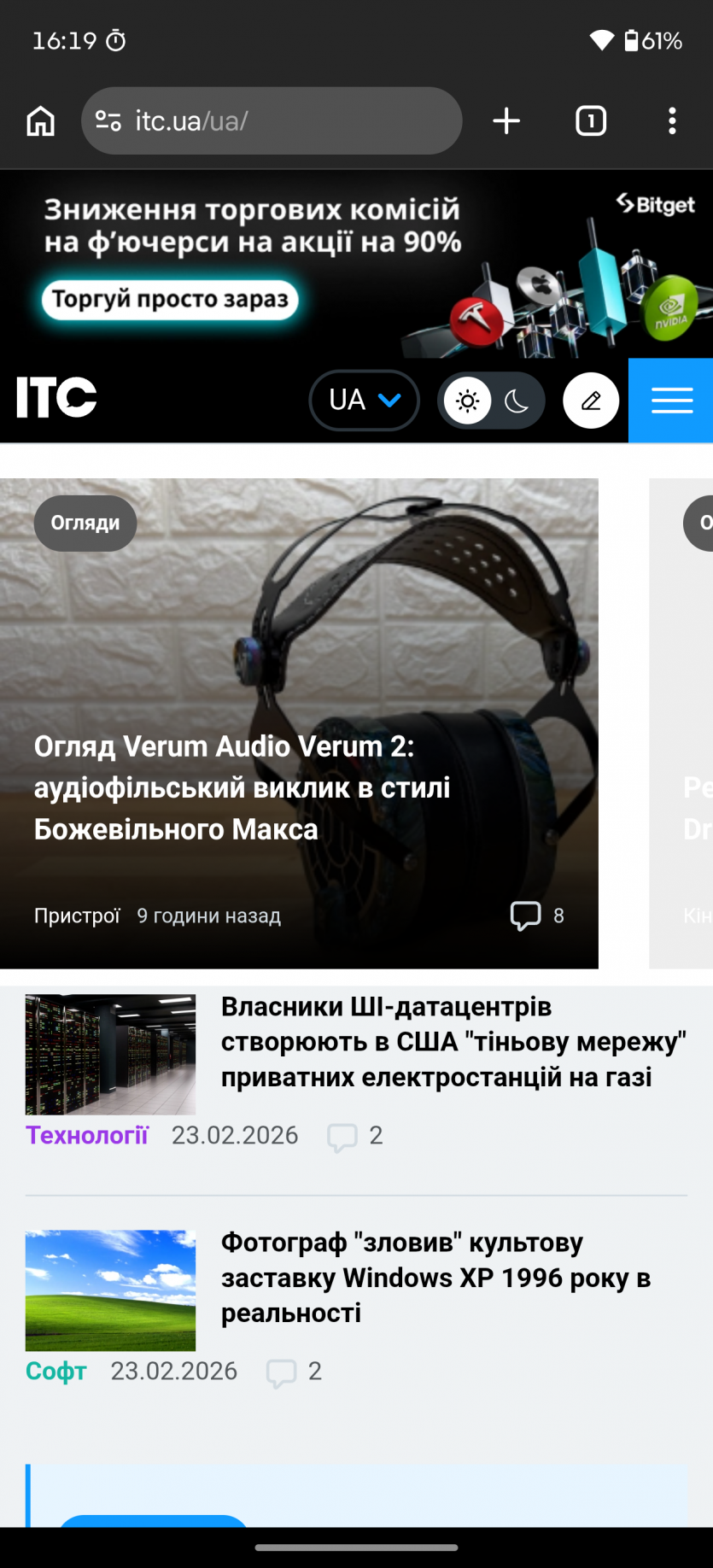
Task: Read the Windows XP wallpaper article
Action: coord(435,1278)
